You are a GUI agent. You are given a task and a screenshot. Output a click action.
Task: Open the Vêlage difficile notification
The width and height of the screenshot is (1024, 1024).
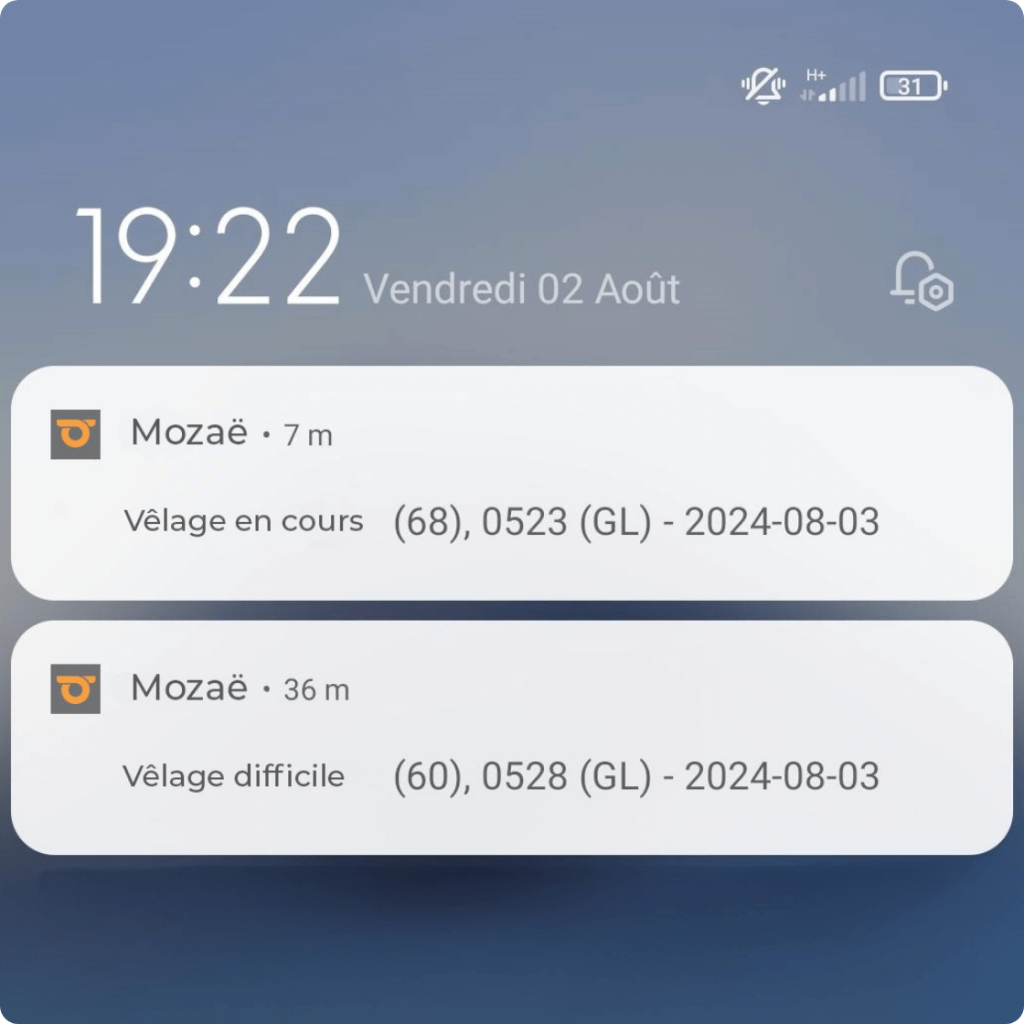click(x=510, y=738)
